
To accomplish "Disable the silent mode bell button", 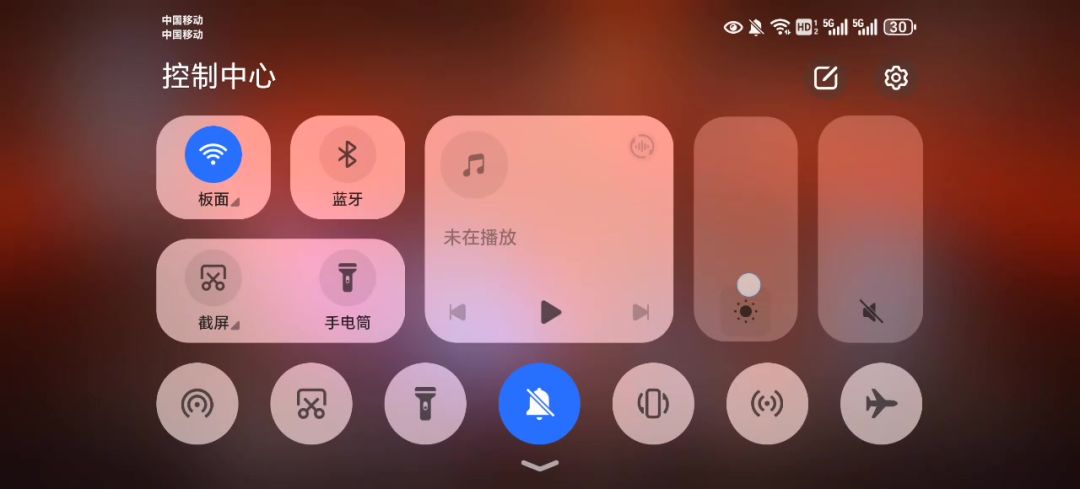I will pyautogui.click(x=539, y=404).
